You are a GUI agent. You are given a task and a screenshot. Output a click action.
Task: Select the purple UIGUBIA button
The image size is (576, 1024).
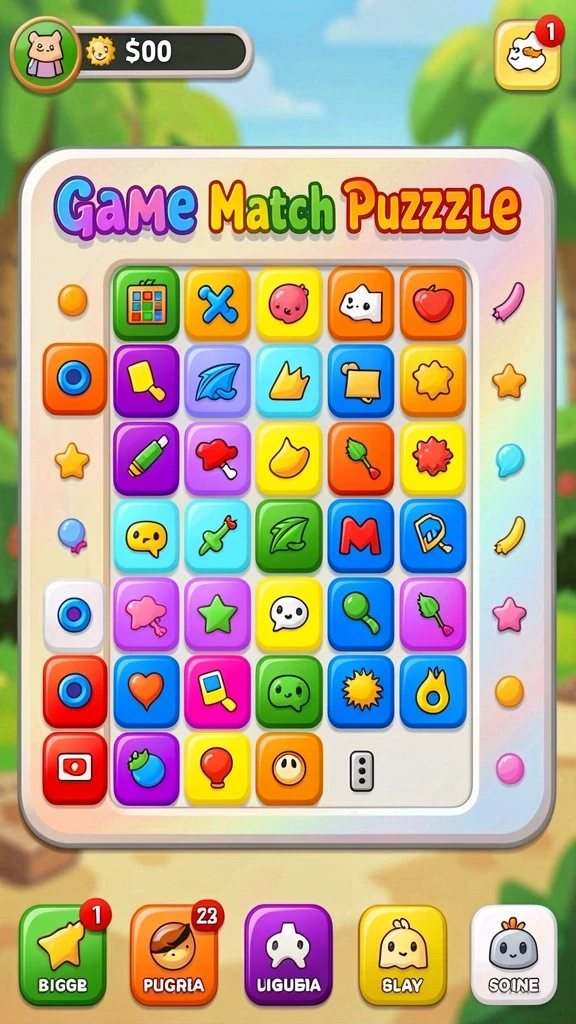(x=288, y=955)
